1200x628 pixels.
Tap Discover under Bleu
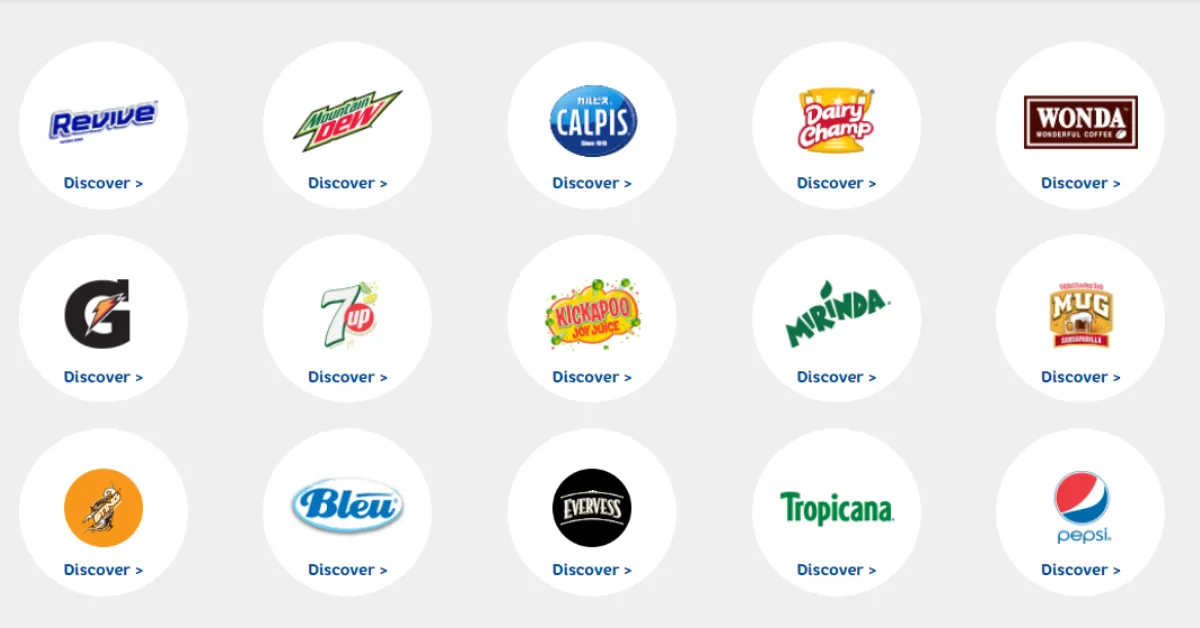tap(347, 570)
